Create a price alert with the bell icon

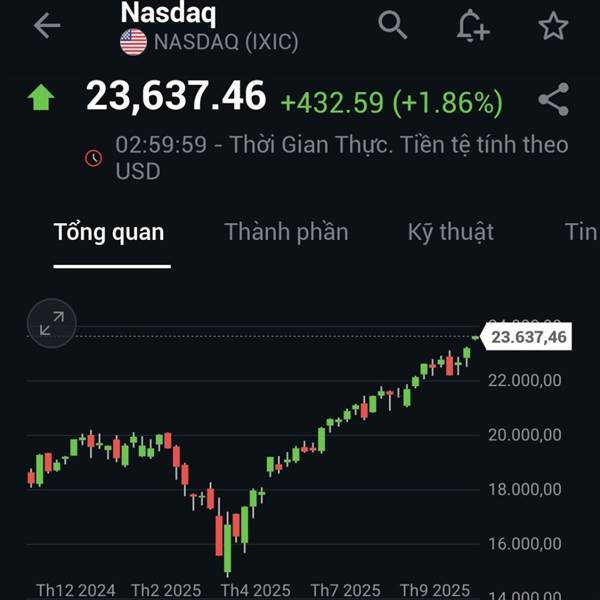click(x=473, y=26)
